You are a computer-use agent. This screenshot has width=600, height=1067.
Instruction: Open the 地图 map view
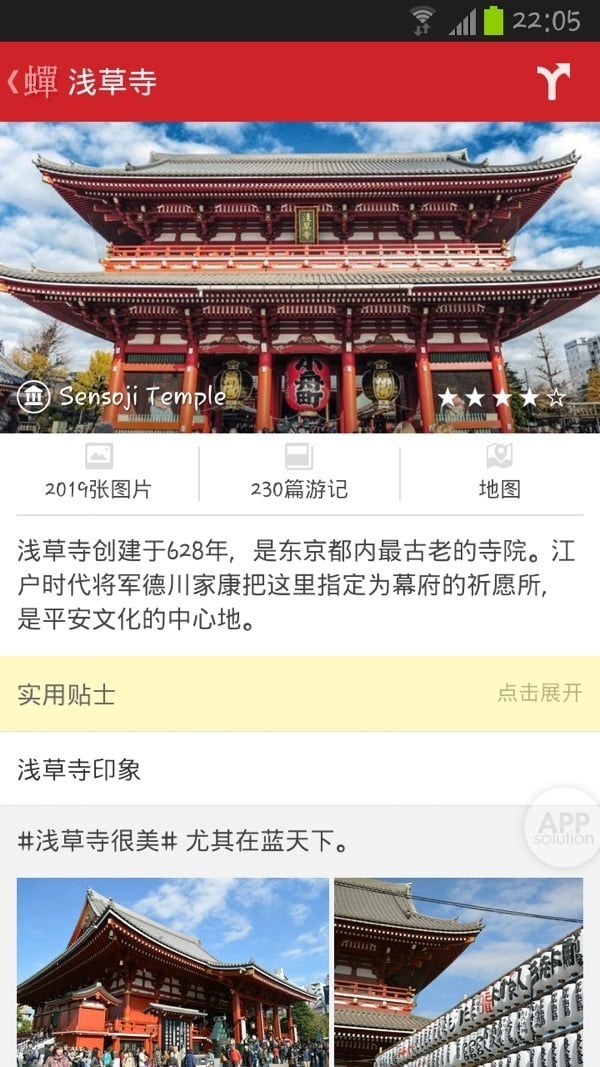pos(499,473)
